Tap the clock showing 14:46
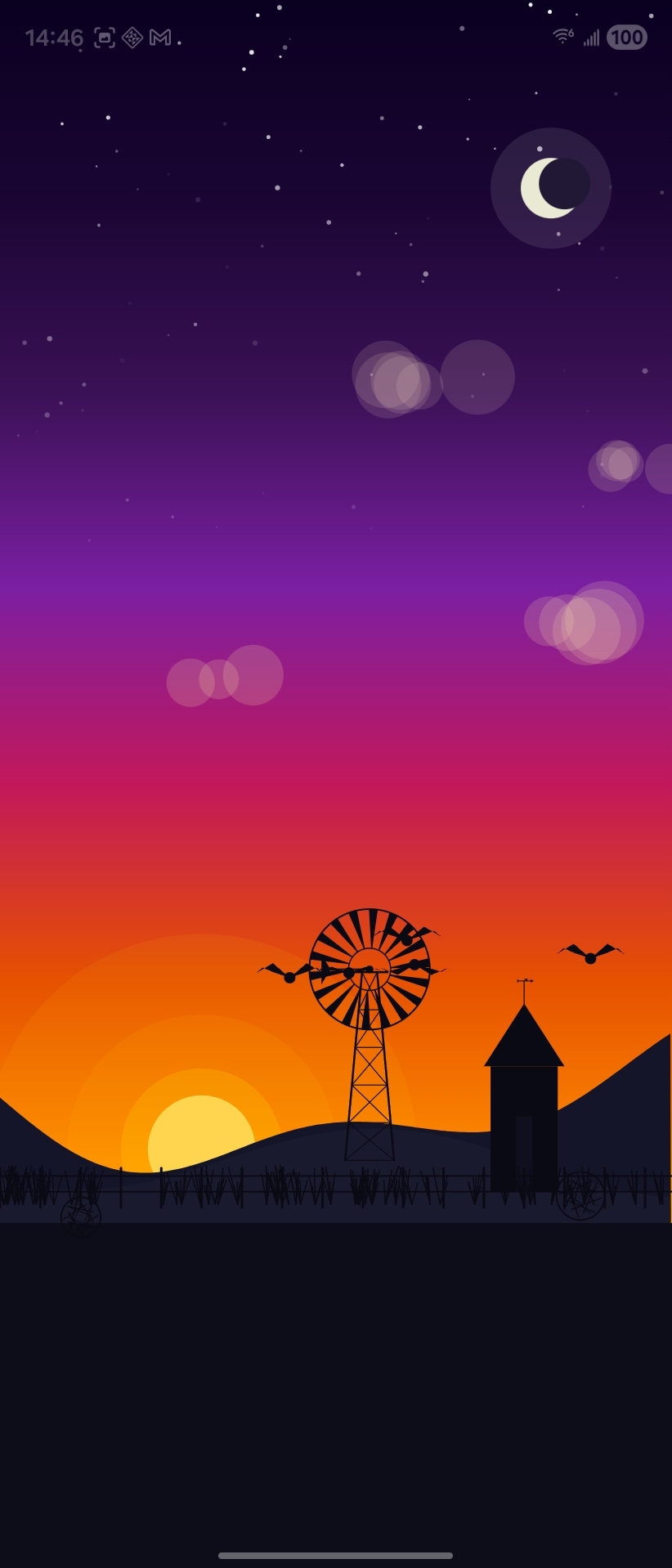Image resolution: width=672 pixels, height=1568 pixels. pos(55,37)
